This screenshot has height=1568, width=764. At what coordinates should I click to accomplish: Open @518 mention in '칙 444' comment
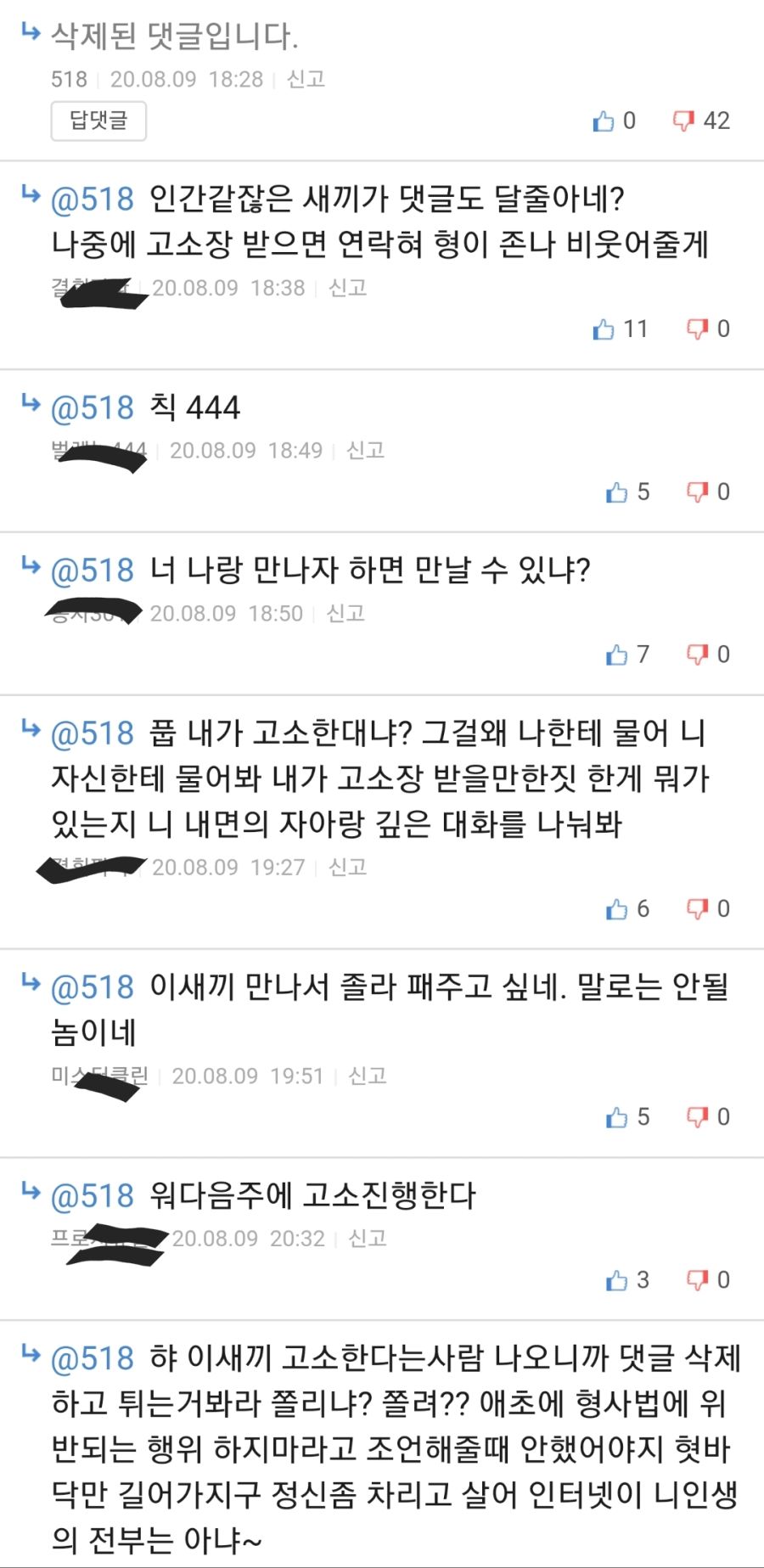(x=93, y=408)
